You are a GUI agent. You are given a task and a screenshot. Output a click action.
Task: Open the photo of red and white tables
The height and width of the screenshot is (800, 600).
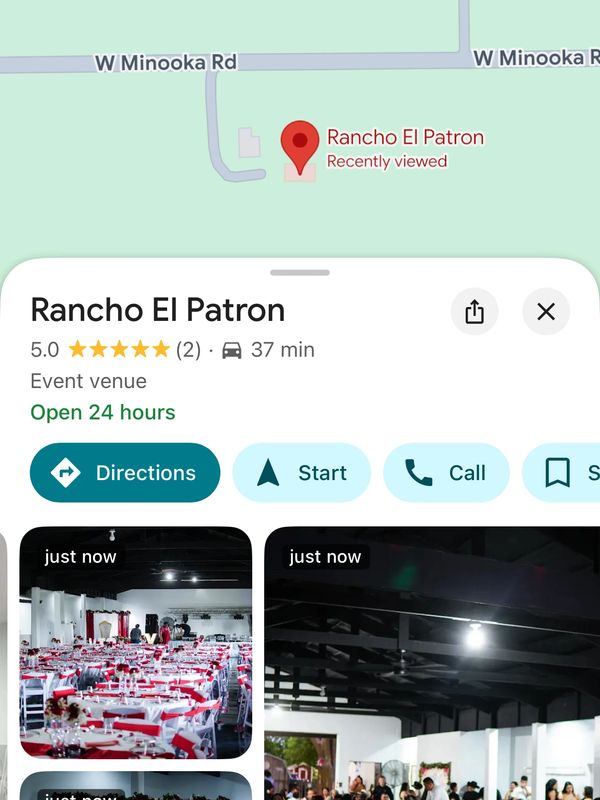[136, 643]
